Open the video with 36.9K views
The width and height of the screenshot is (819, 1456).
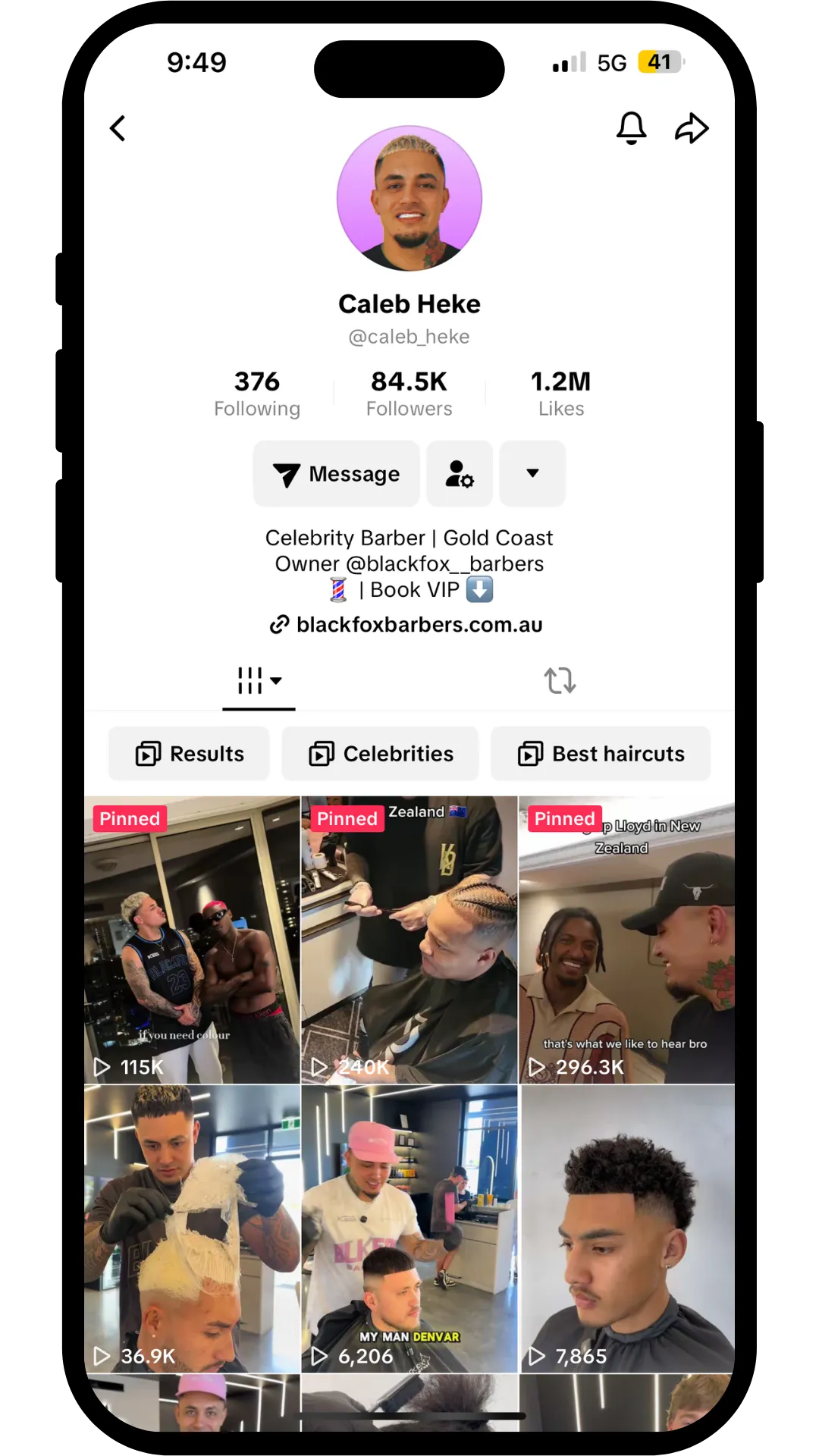[192, 1228]
